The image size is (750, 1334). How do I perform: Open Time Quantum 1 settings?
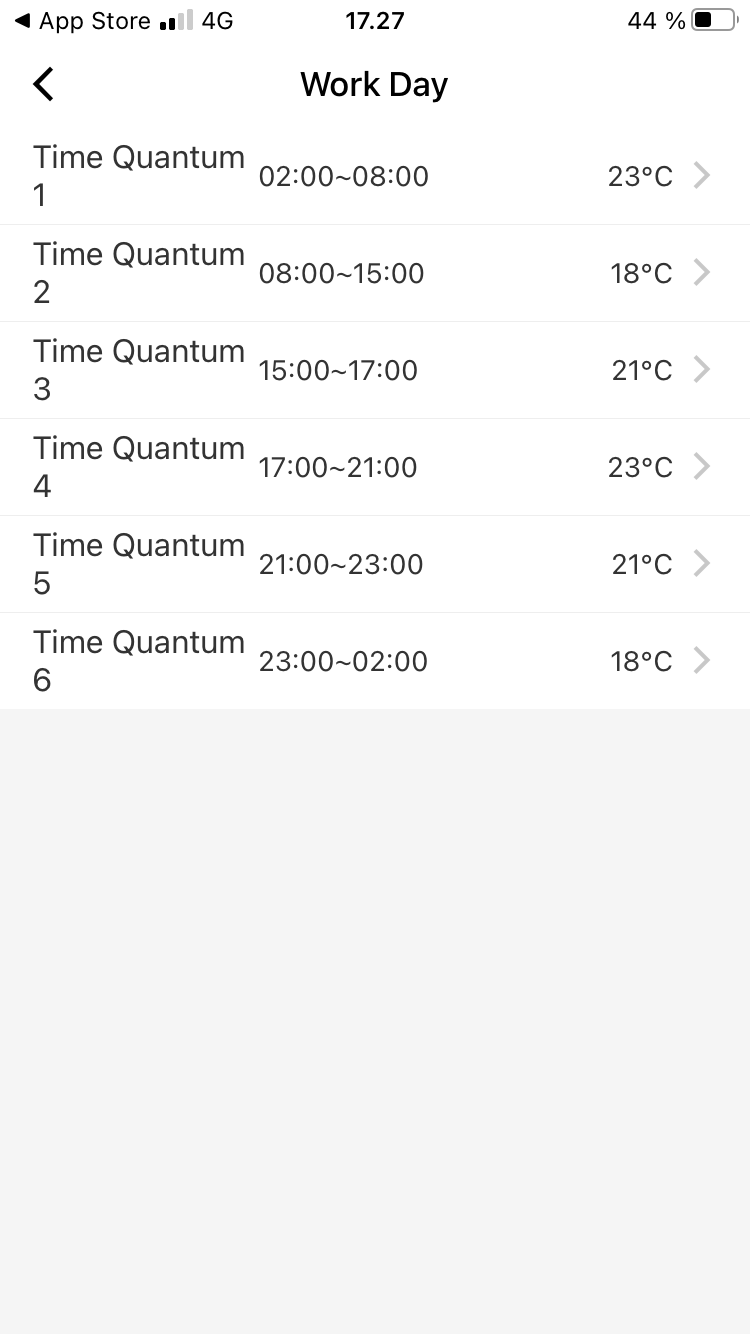pyautogui.click(x=375, y=176)
